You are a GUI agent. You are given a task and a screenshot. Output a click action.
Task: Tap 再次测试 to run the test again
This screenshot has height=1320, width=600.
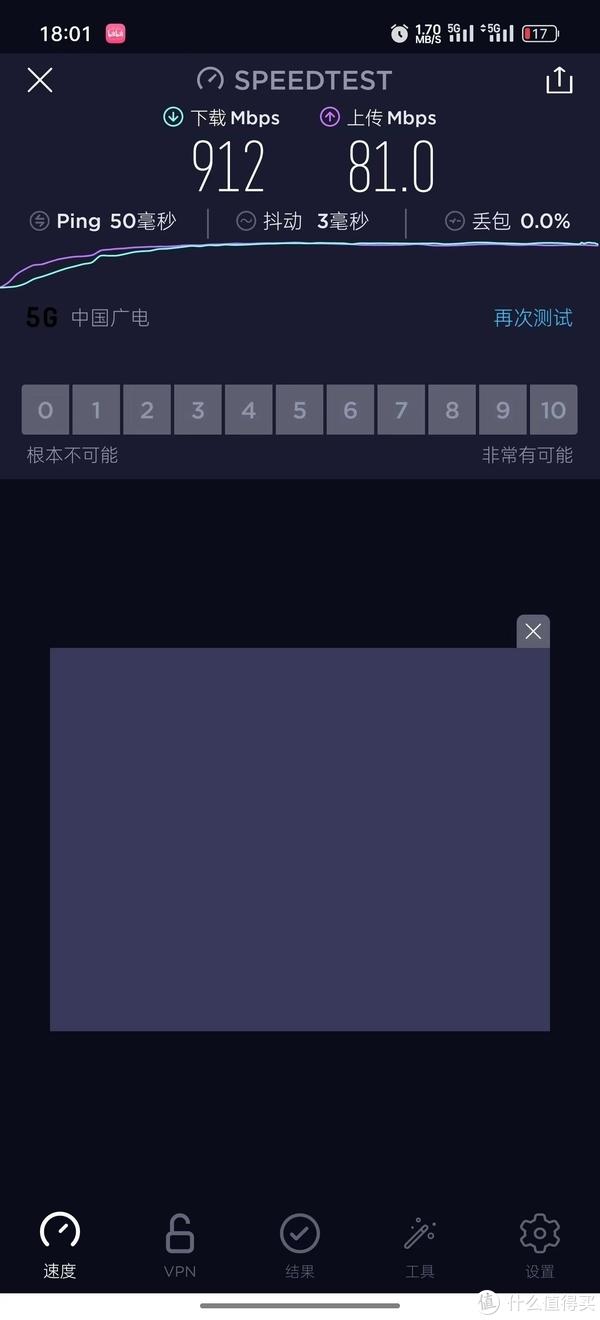click(x=533, y=318)
